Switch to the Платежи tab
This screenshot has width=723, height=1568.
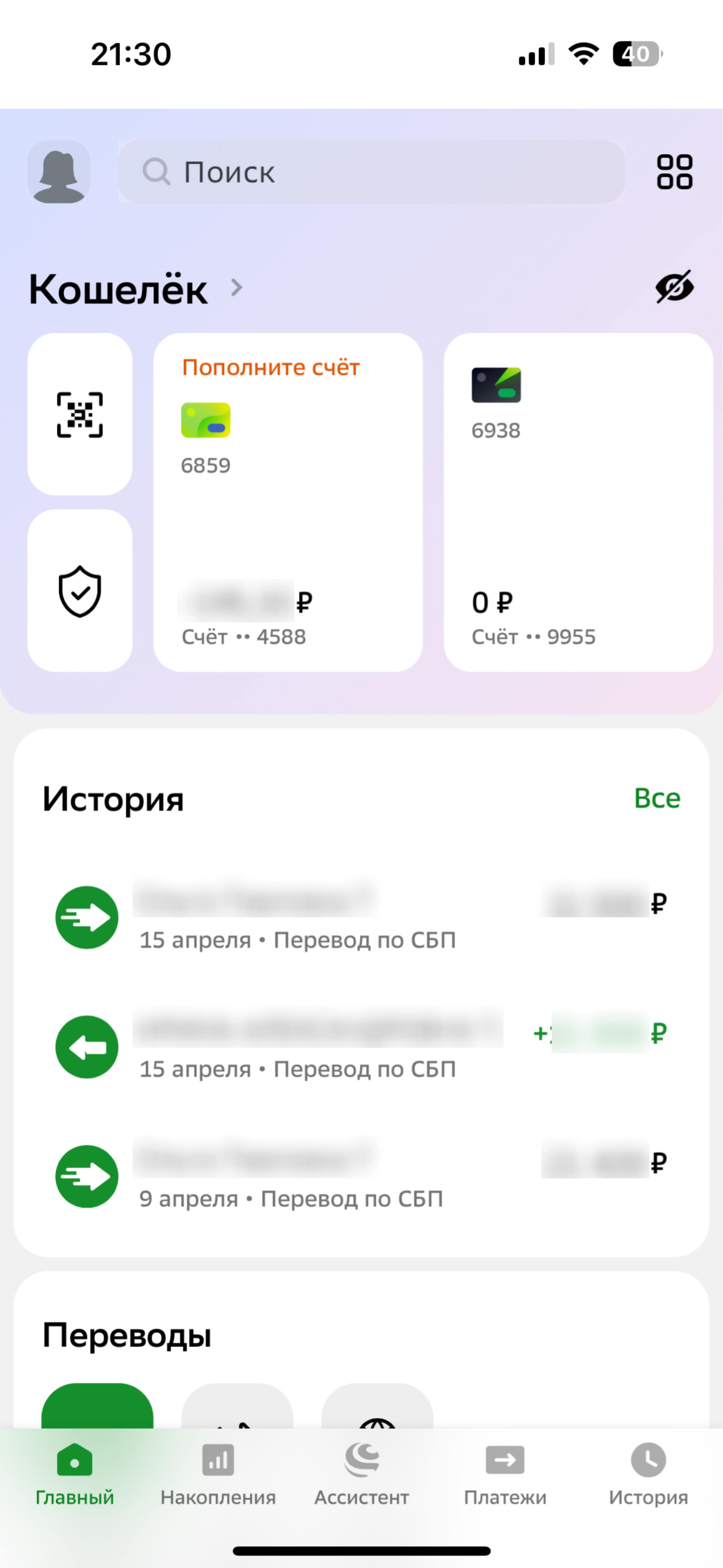click(x=505, y=1472)
